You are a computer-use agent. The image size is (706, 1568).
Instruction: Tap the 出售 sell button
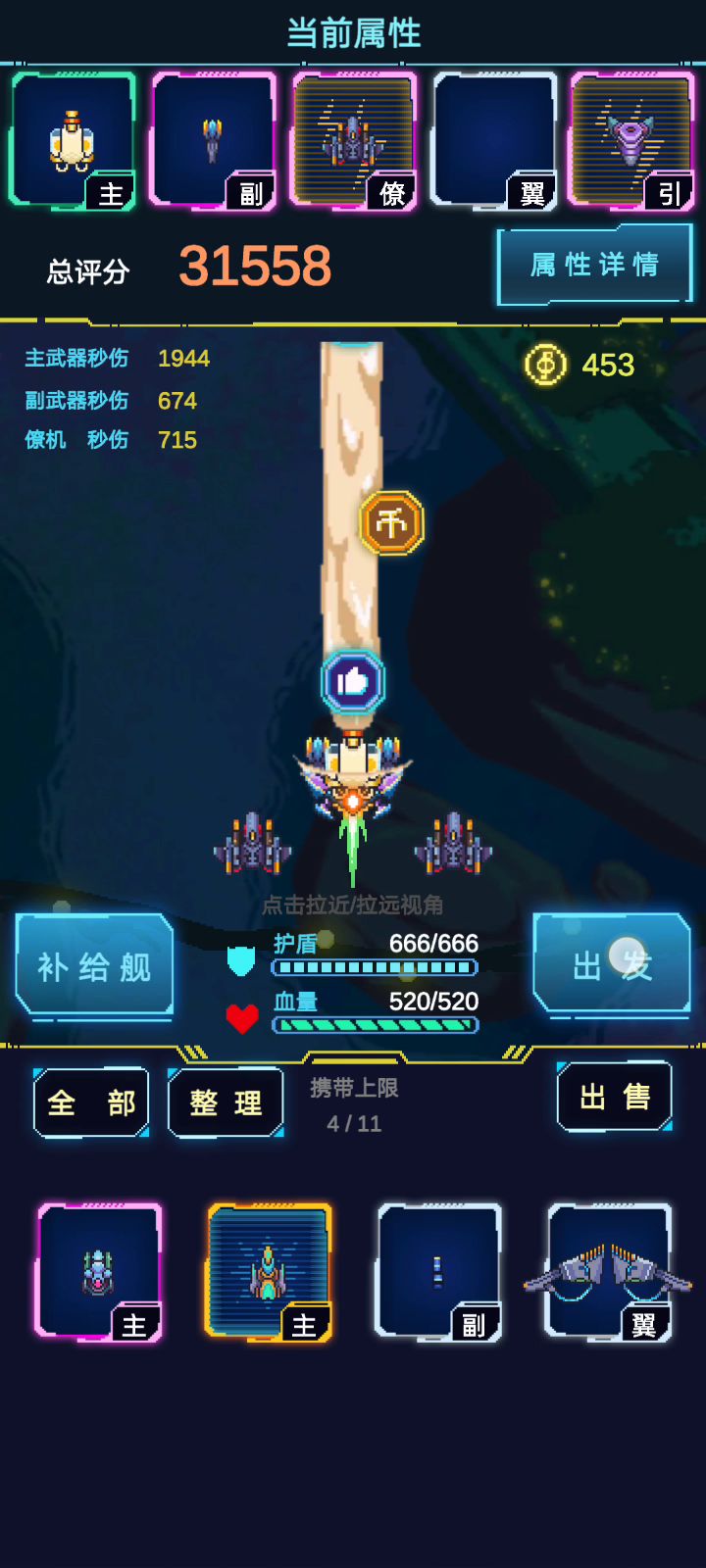(614, 1097)
